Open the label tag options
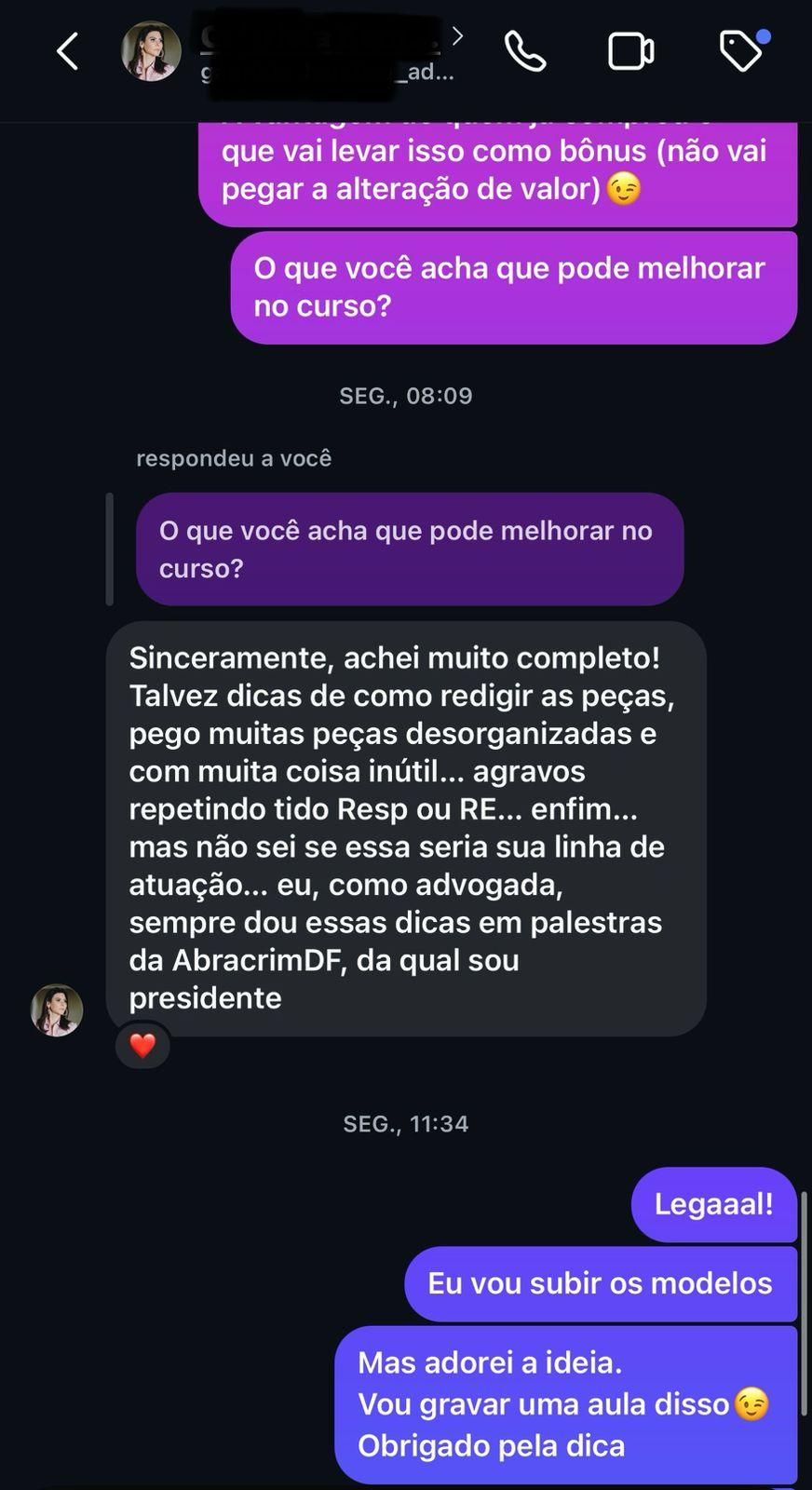812x1490 pixels. pyautogui.click(x=741, y=51)
